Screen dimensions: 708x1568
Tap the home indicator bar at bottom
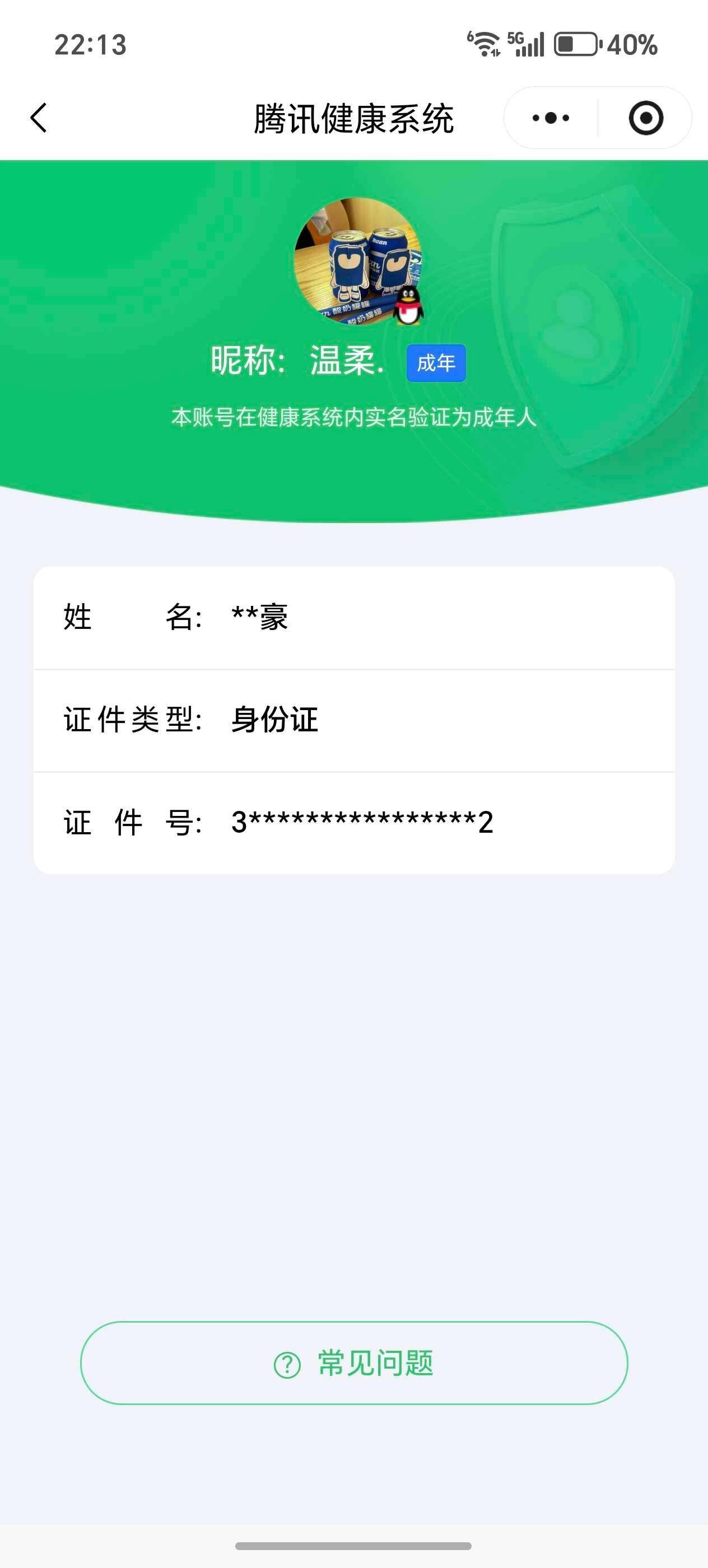click(x=353, y=1547)
